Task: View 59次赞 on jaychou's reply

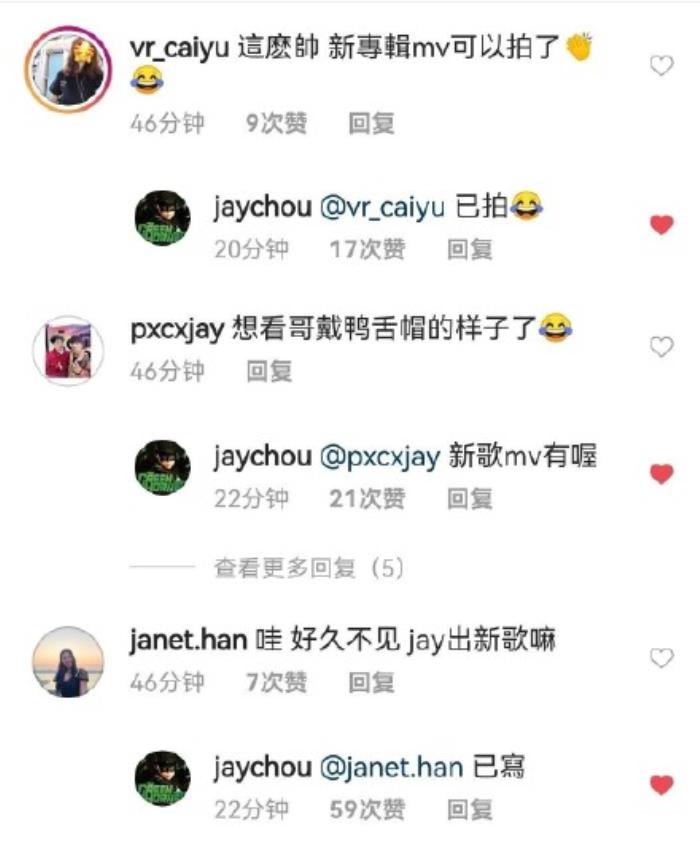Action: tap(367, 809)
